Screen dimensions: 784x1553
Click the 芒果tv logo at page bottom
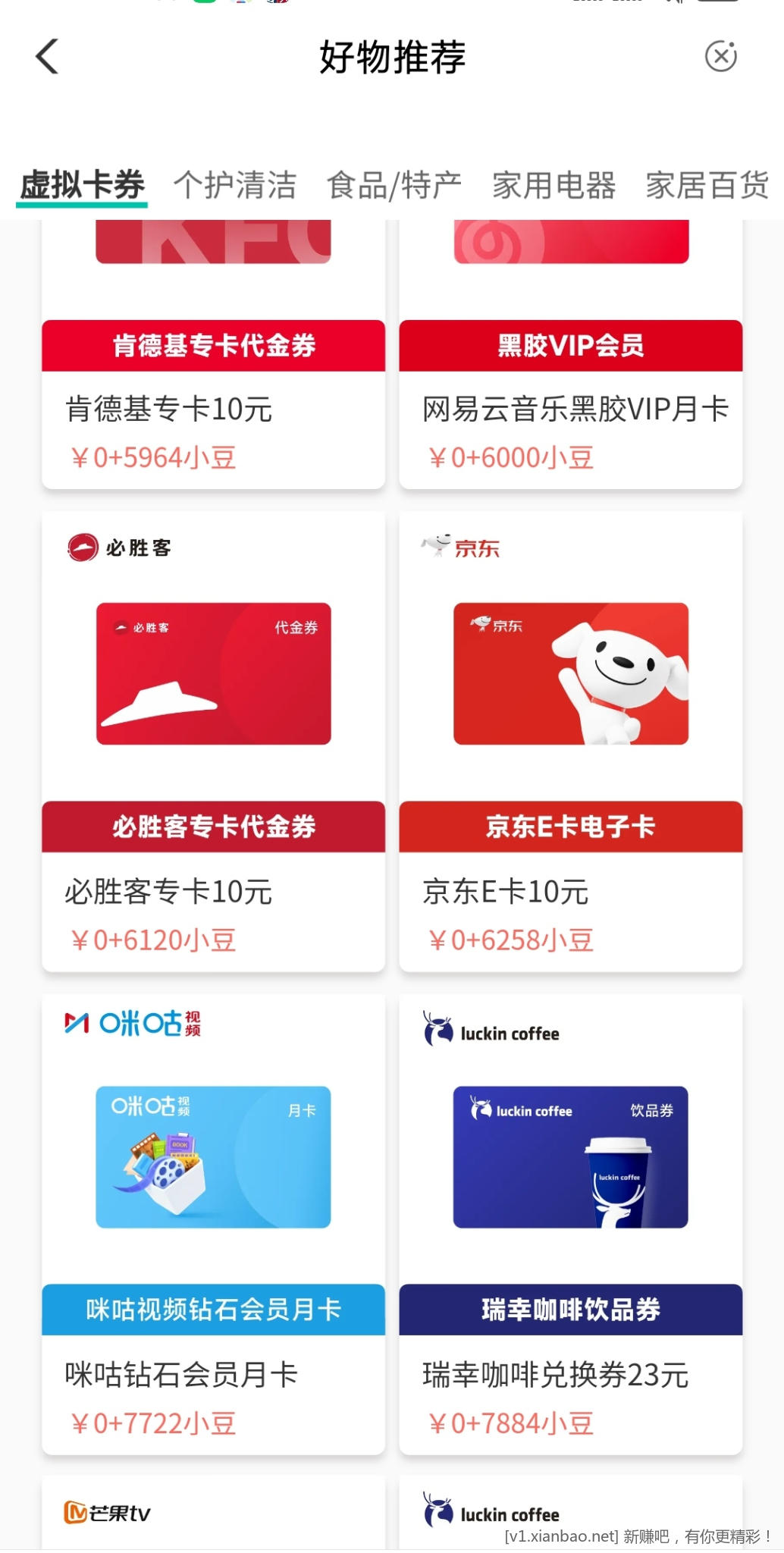pyautogui.click(x=106, y=1512)
